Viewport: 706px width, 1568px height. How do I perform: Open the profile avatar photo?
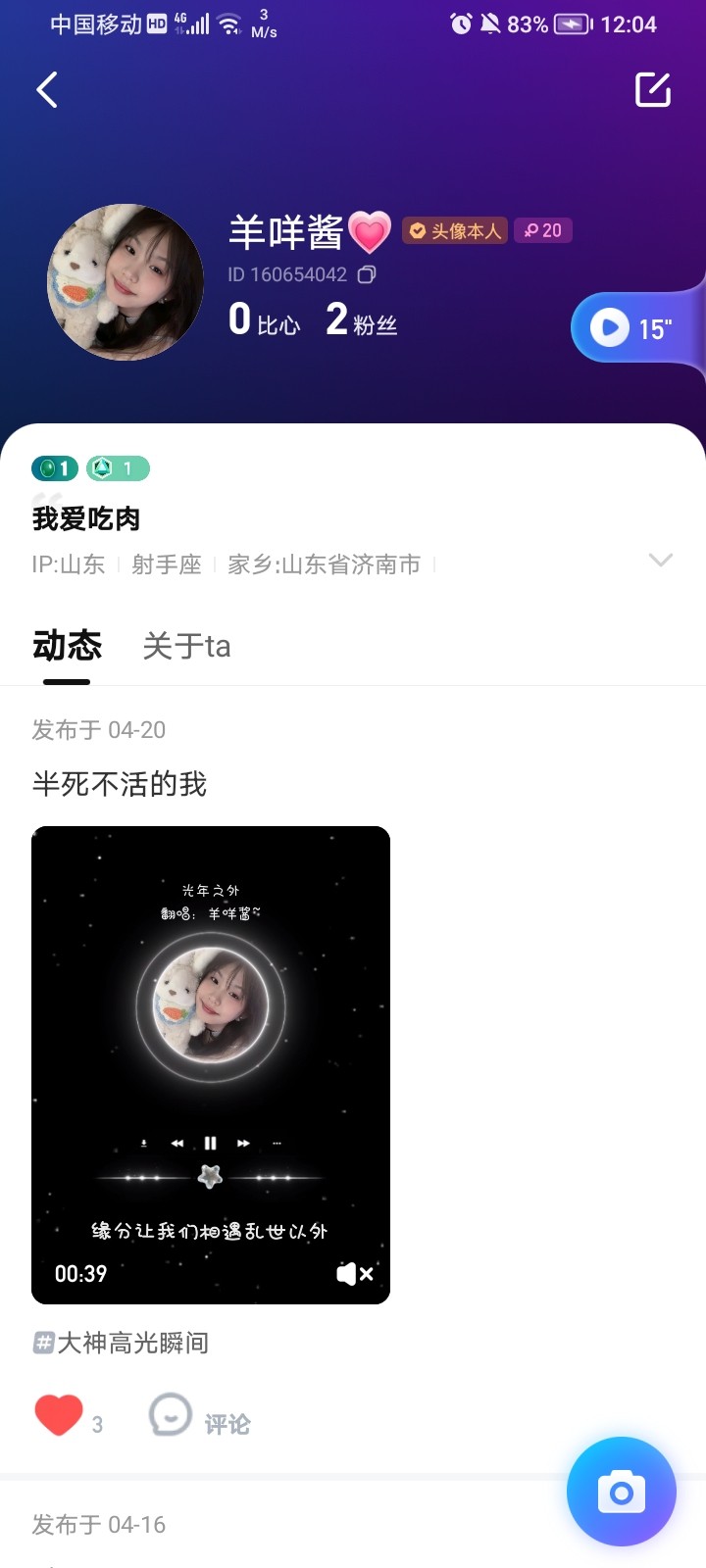point(126,282)
